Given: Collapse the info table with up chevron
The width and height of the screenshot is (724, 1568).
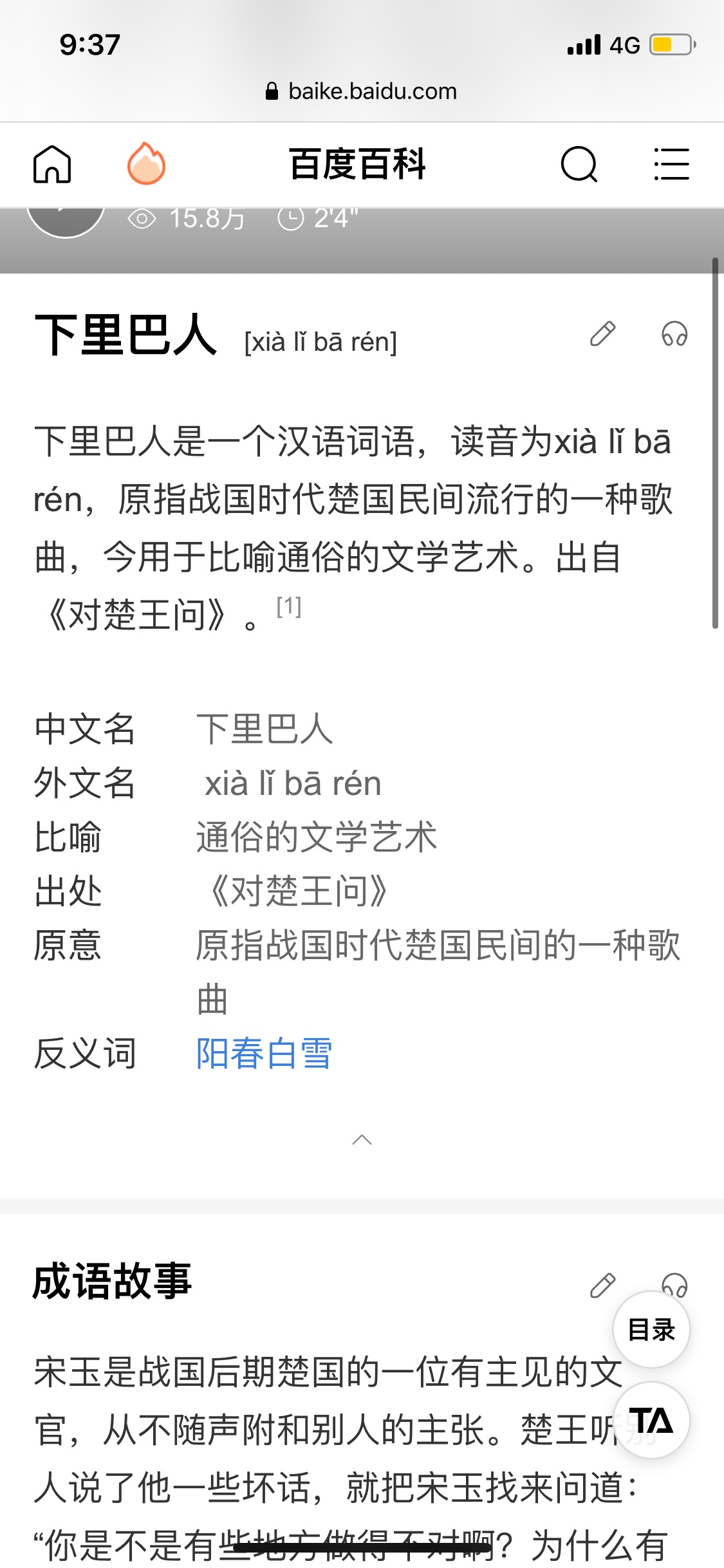Looking at the screenshot, I should pyautogui.click(x=362, y=1140).
